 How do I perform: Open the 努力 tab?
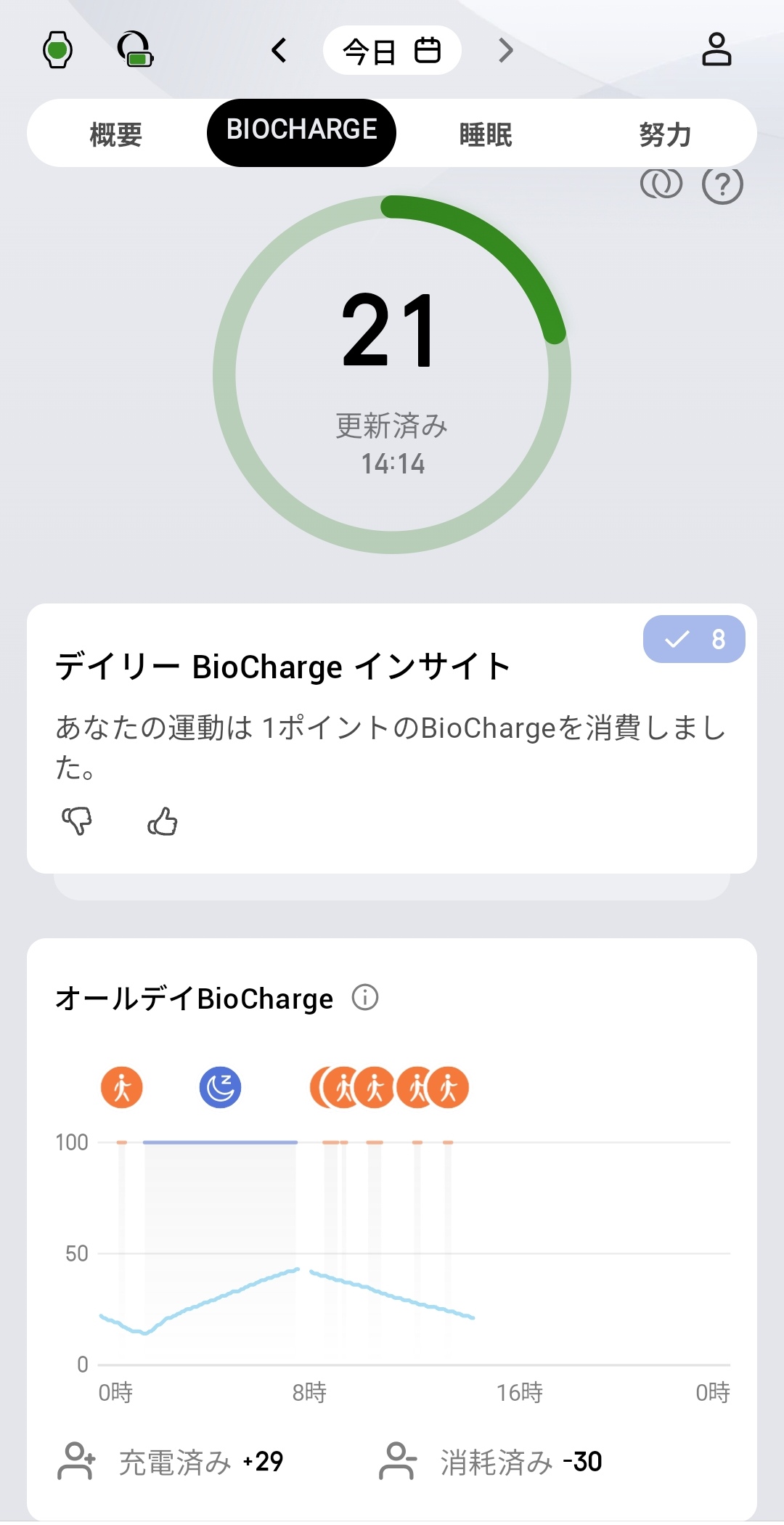[665, 134]
